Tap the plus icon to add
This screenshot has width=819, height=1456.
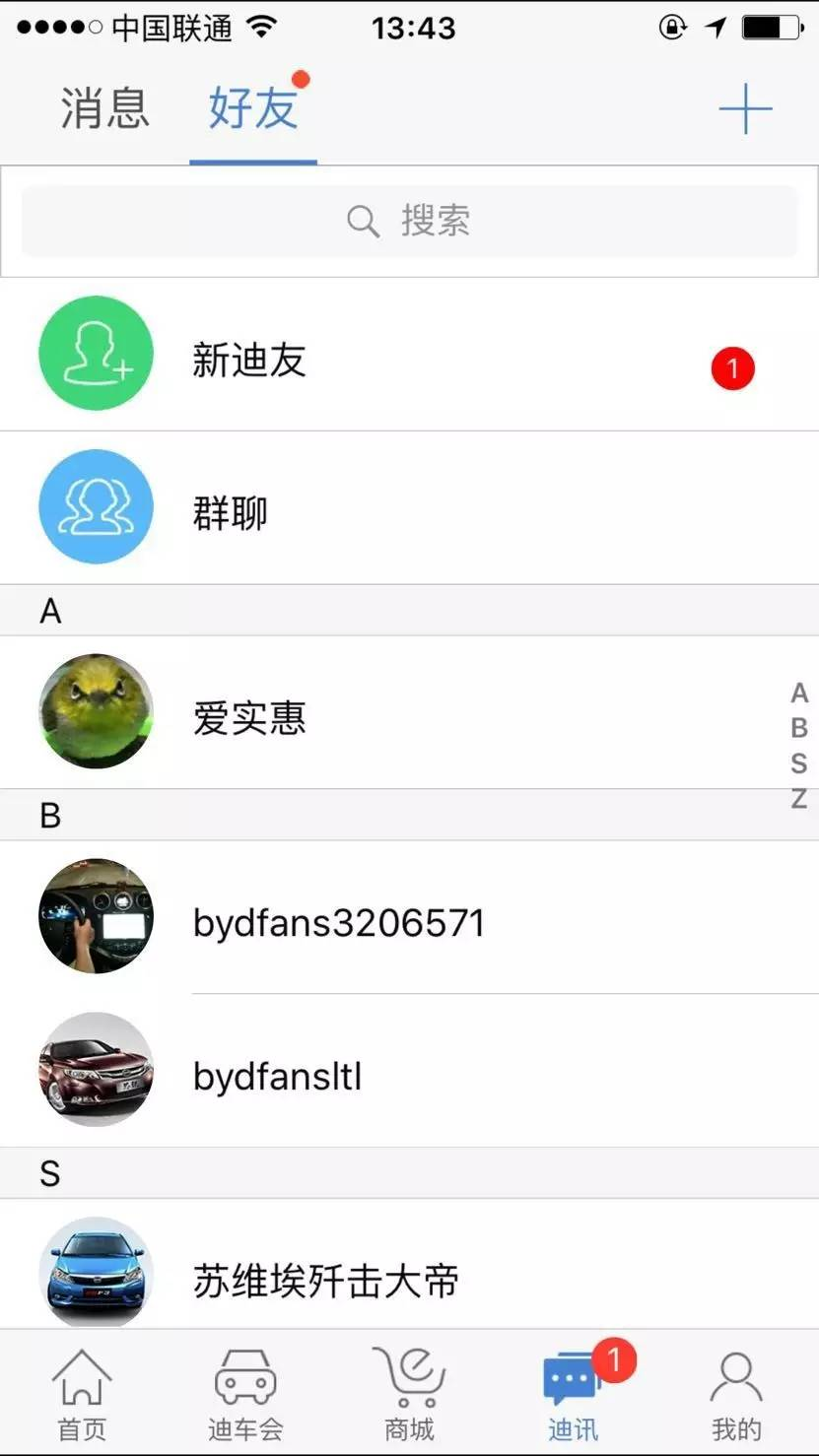(x=745, y=108)
